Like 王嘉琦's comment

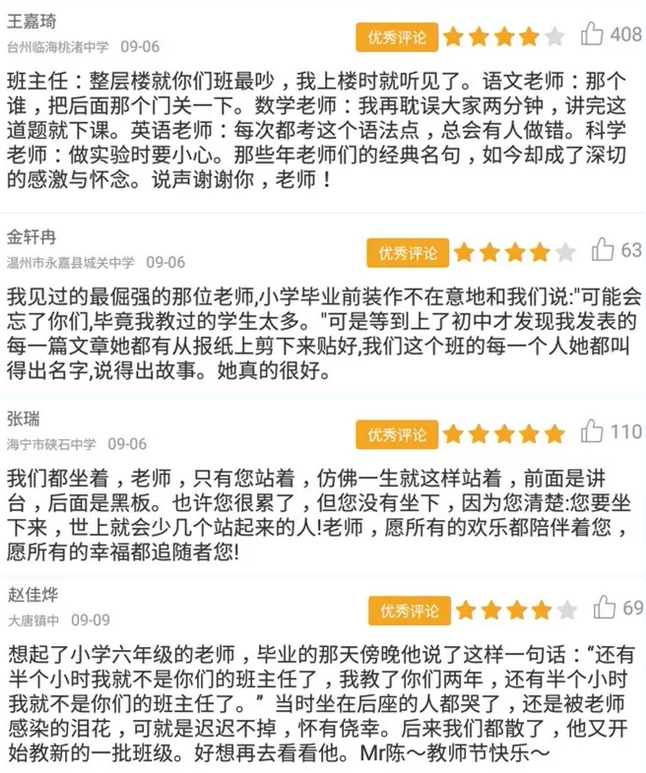click(x=592, y=35)
